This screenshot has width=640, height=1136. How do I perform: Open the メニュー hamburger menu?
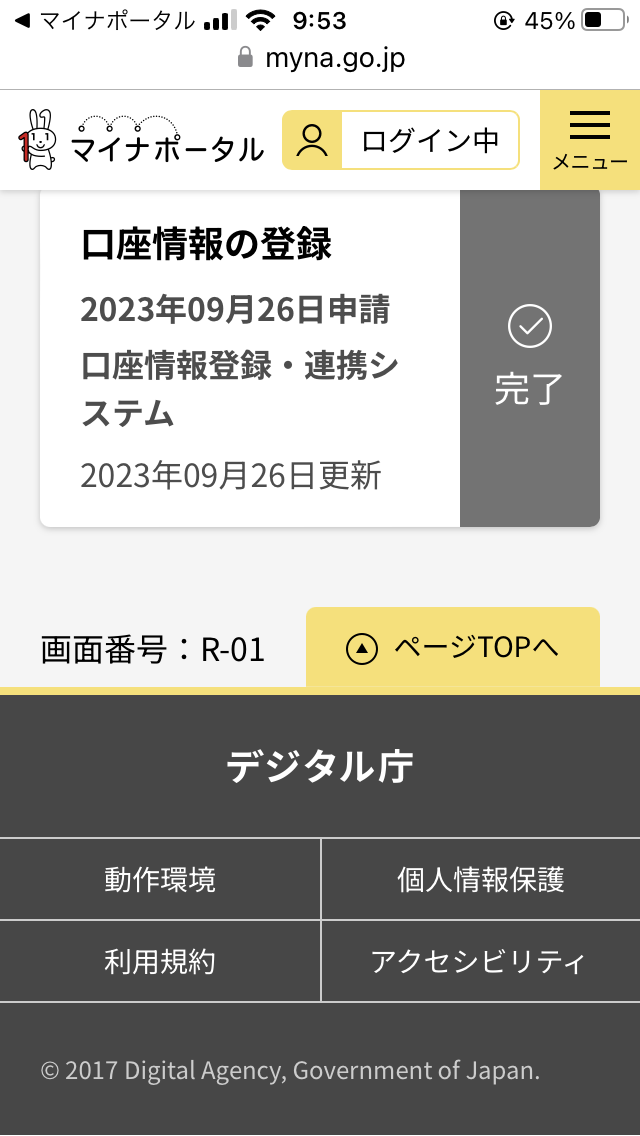tap(590, 140)
